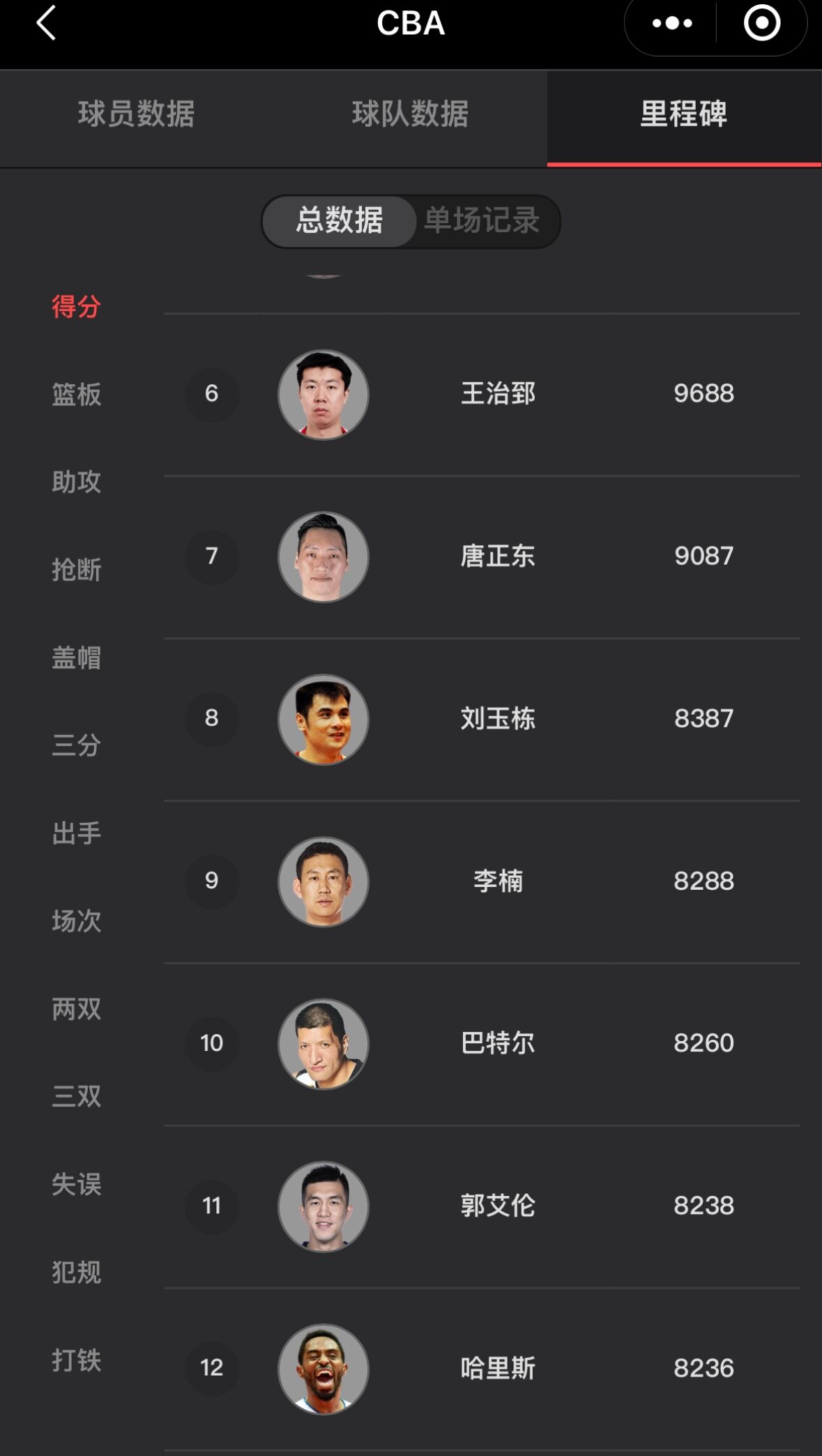Show the 三分 milestone ranking
The image size is (822, 1456).
[77, 745]
